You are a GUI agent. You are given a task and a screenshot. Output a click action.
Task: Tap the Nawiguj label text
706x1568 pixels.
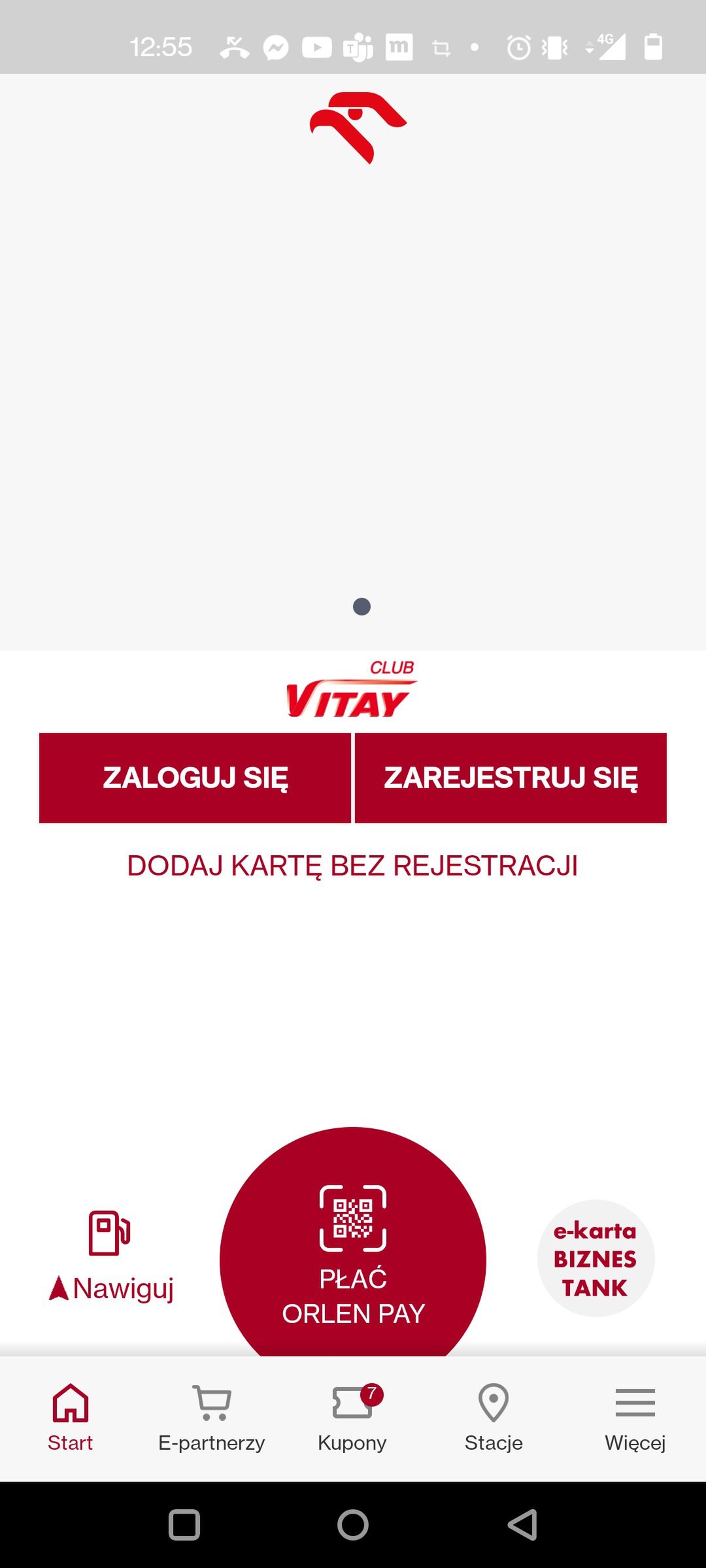click(x=124, y=1288)
